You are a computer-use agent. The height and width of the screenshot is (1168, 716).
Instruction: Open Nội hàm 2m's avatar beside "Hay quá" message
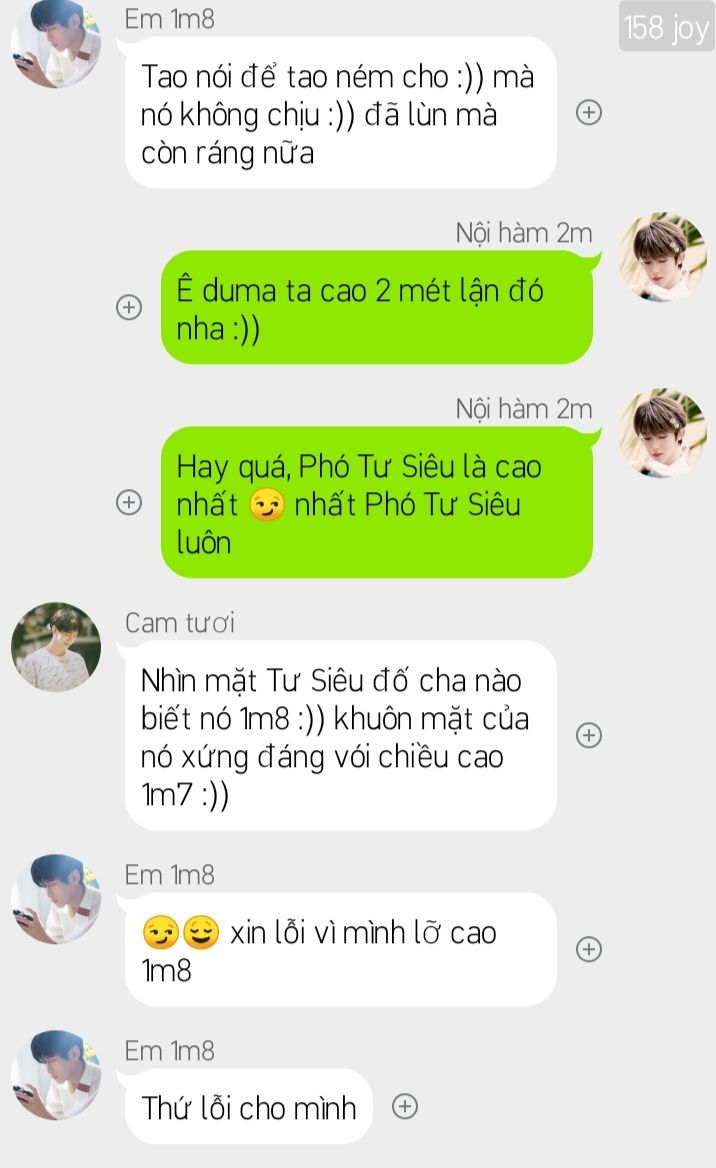[x=661, y=433]
